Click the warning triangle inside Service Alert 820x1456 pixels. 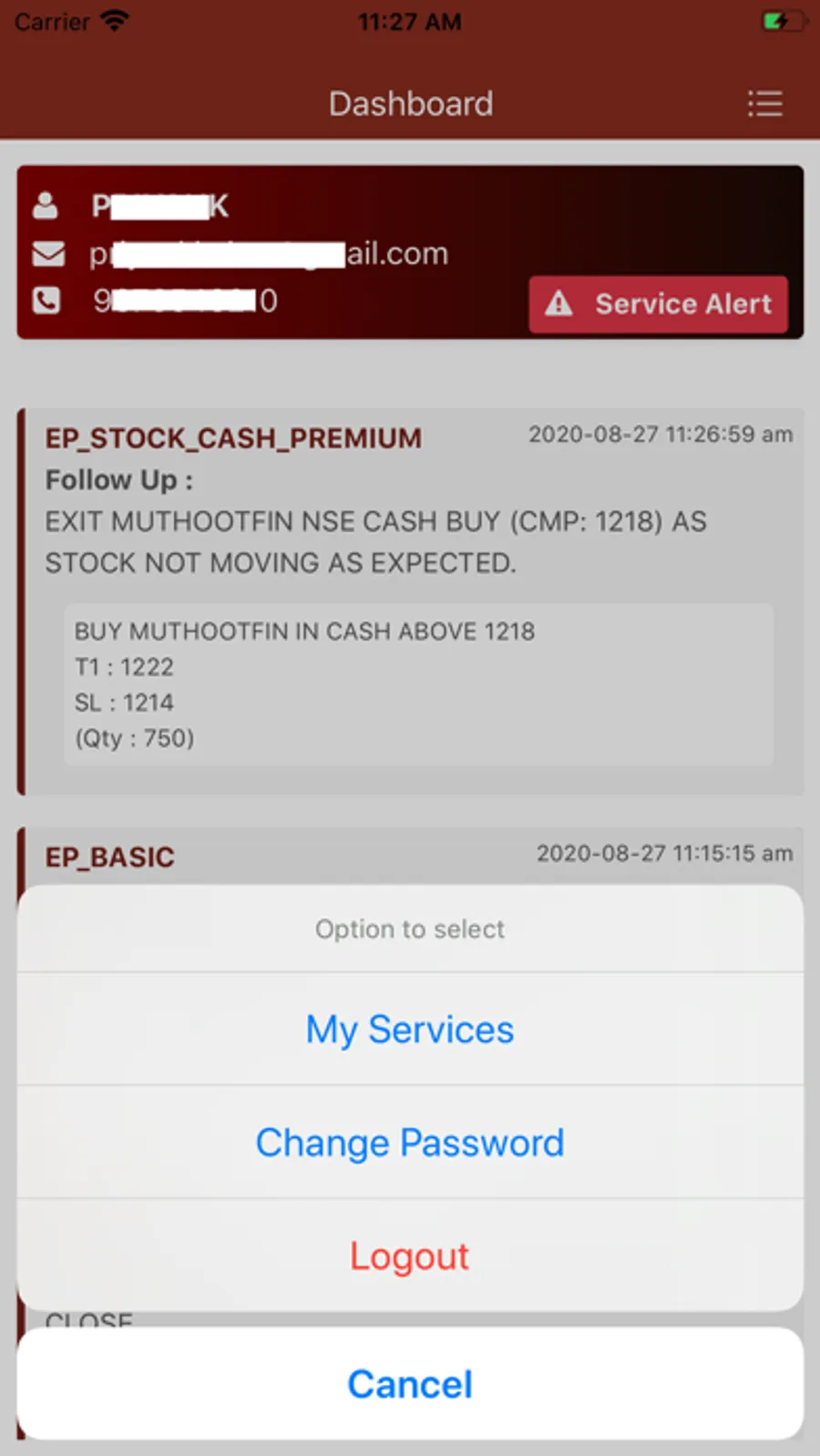tap(559, 303)
